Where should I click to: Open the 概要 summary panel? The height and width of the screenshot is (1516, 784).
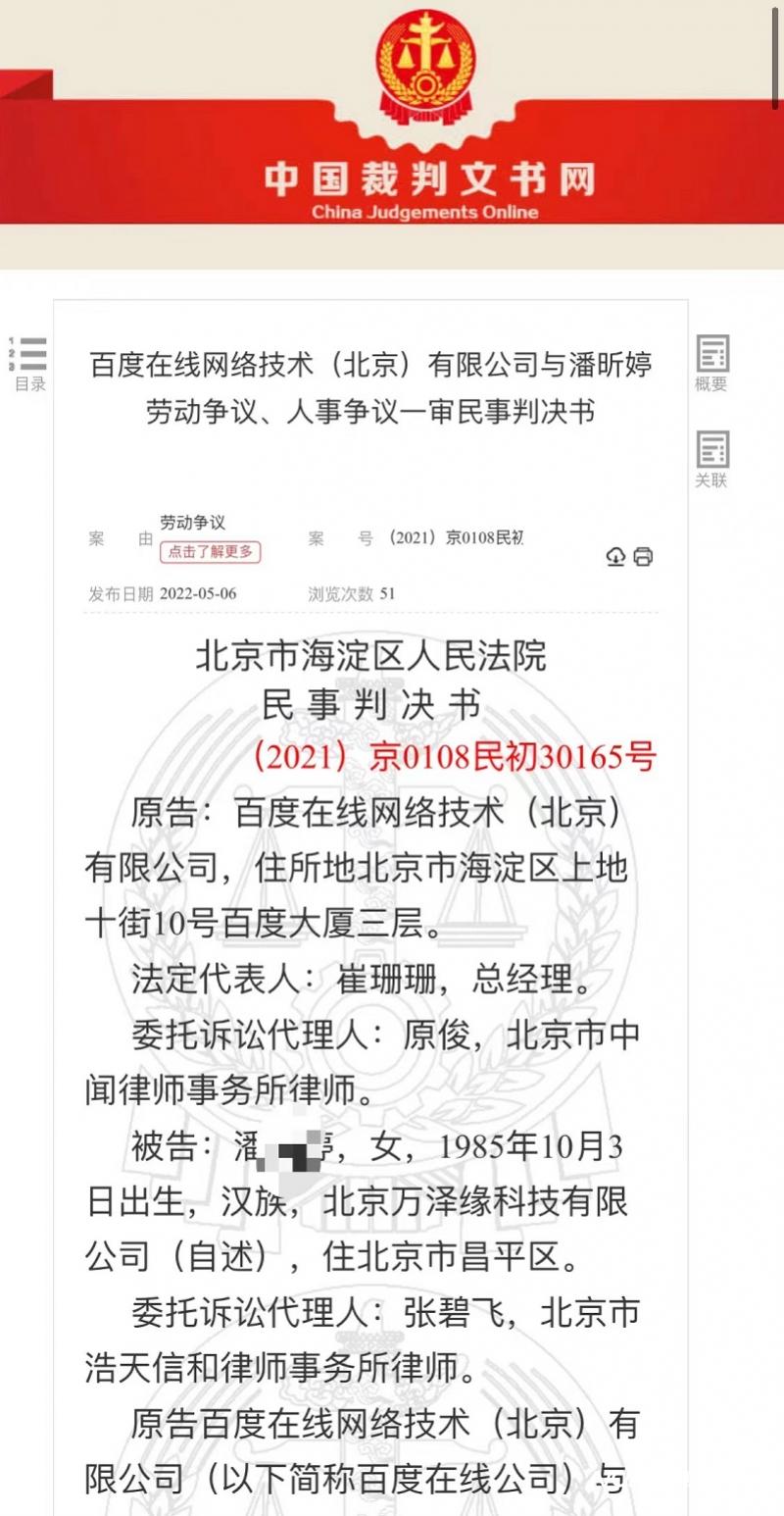click(711, 362)
